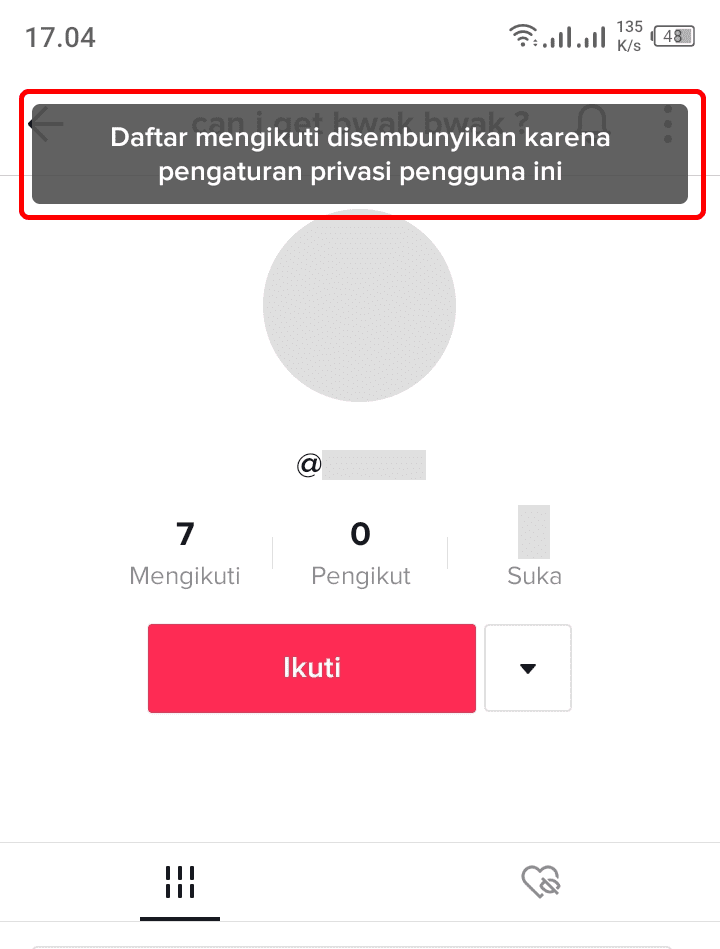720x949 pixels.
Task: Select the back arrow icon
Action: [x=45, y=124]
